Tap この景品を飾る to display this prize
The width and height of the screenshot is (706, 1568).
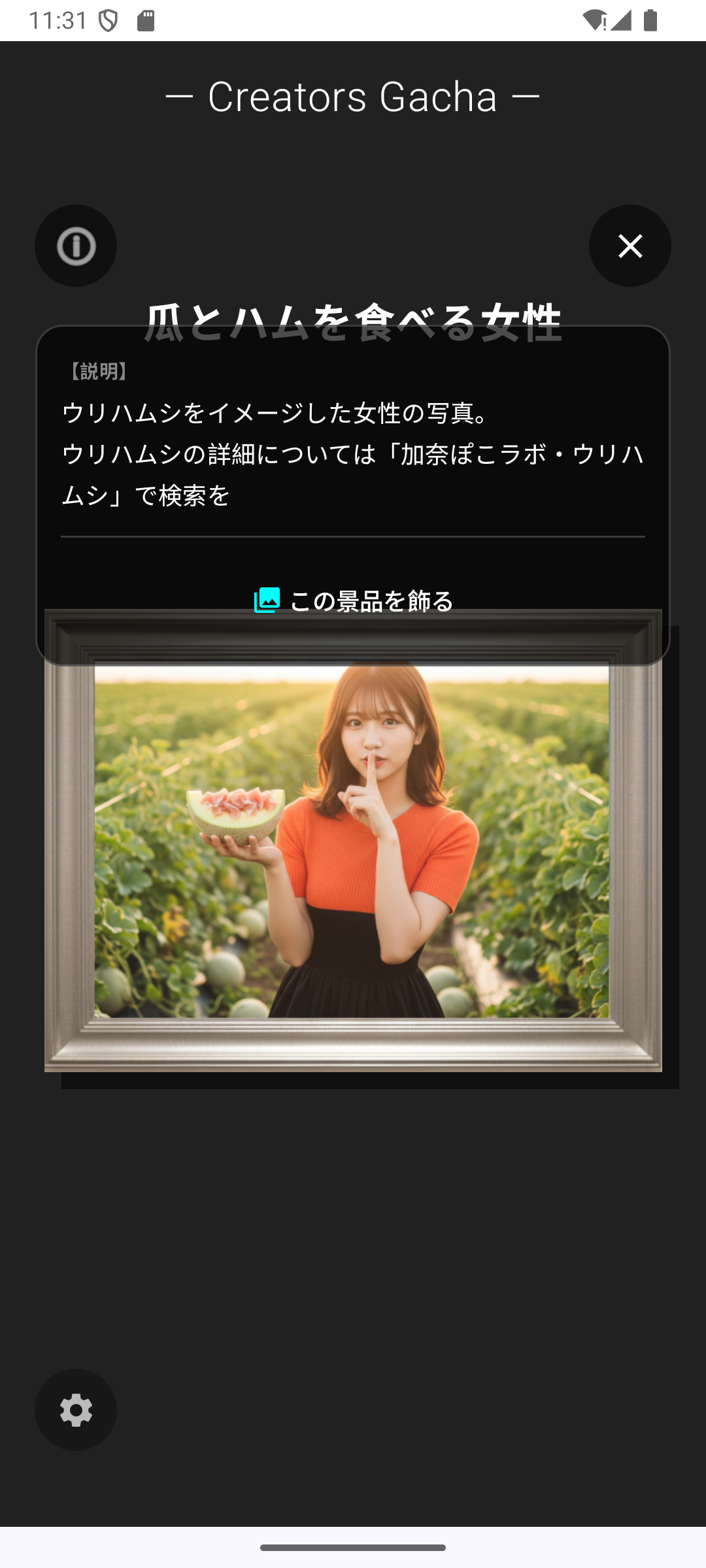tap(354, 600)
